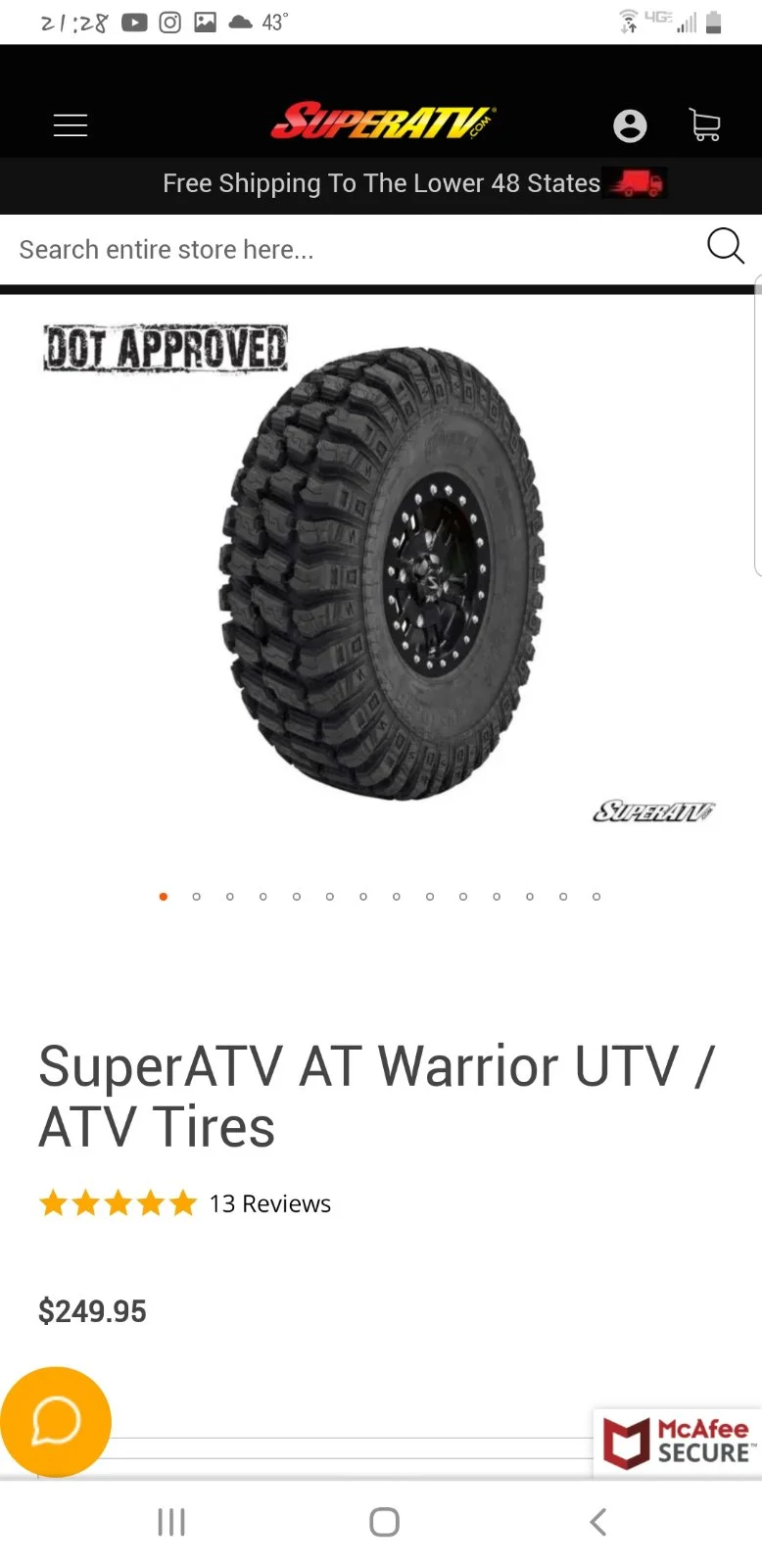The image size is (762, 1568).
Task: Open the AT Warrior tire product image
Action: coord(382,573)
